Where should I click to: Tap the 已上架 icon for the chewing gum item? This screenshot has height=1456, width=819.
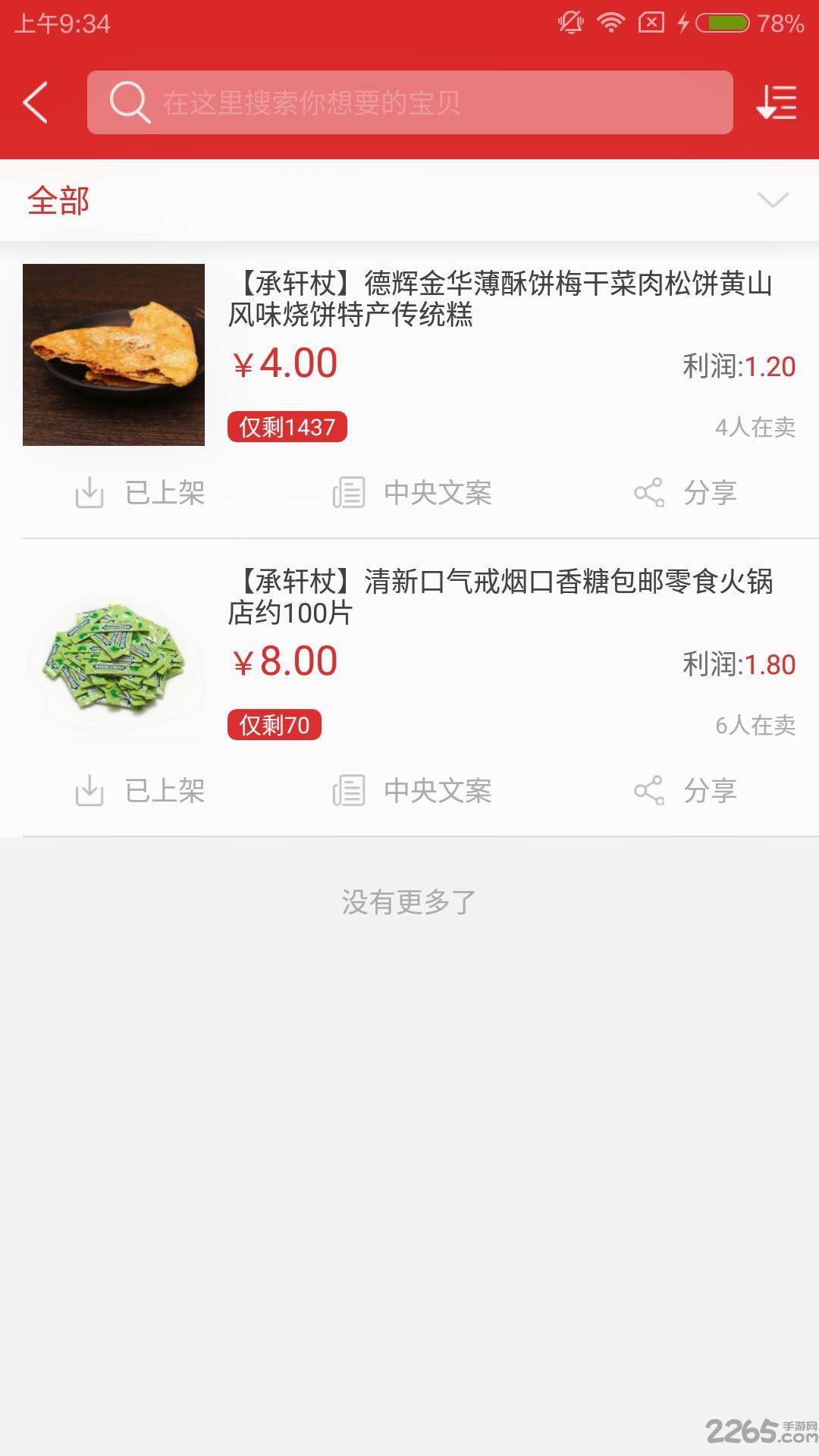click(91, 790)
